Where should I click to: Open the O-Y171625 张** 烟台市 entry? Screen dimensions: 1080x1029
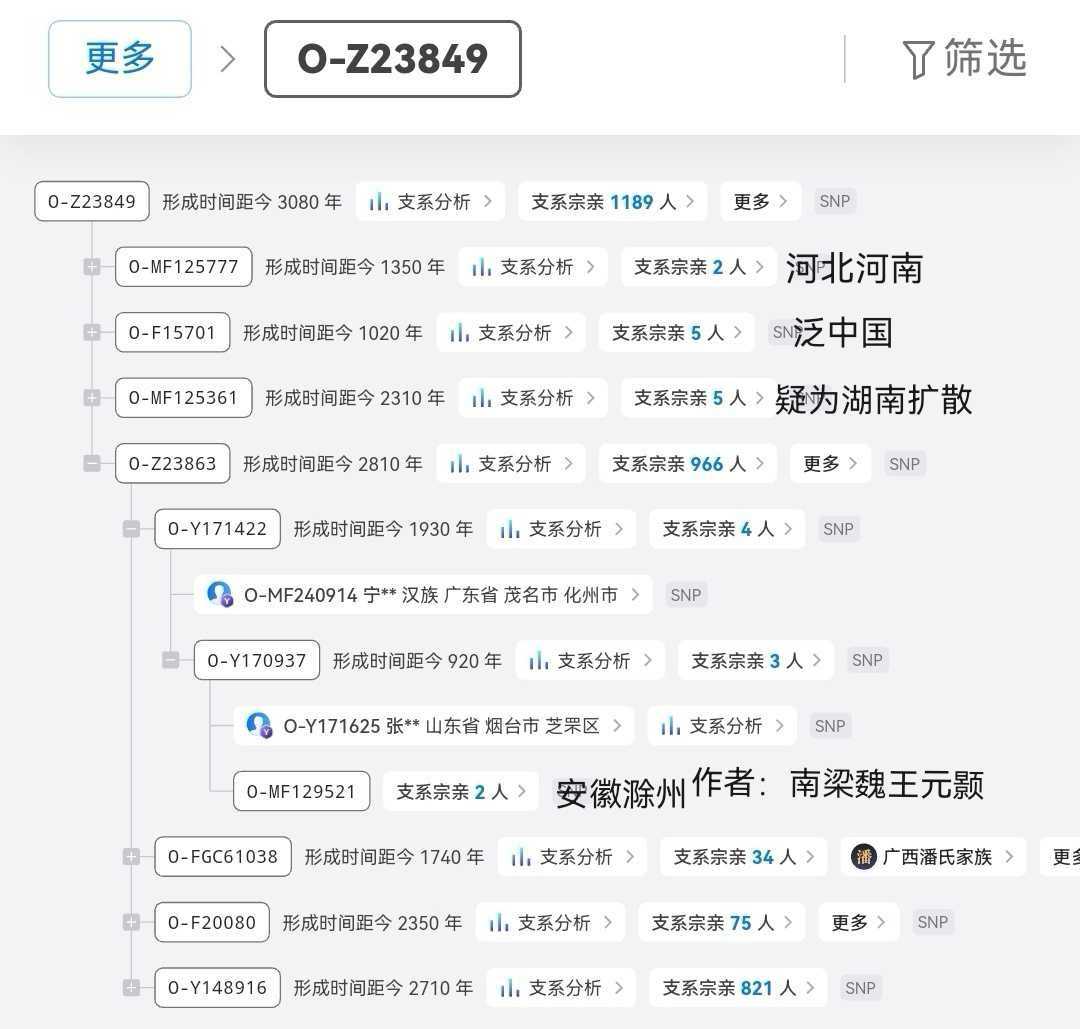click(434, 726)
